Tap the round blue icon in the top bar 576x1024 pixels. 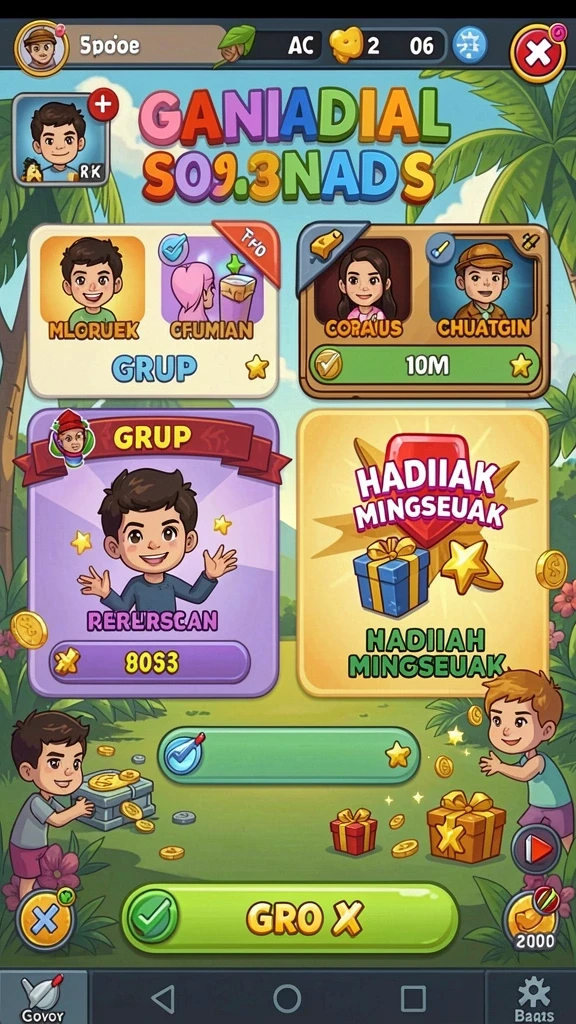click(469, 48)
